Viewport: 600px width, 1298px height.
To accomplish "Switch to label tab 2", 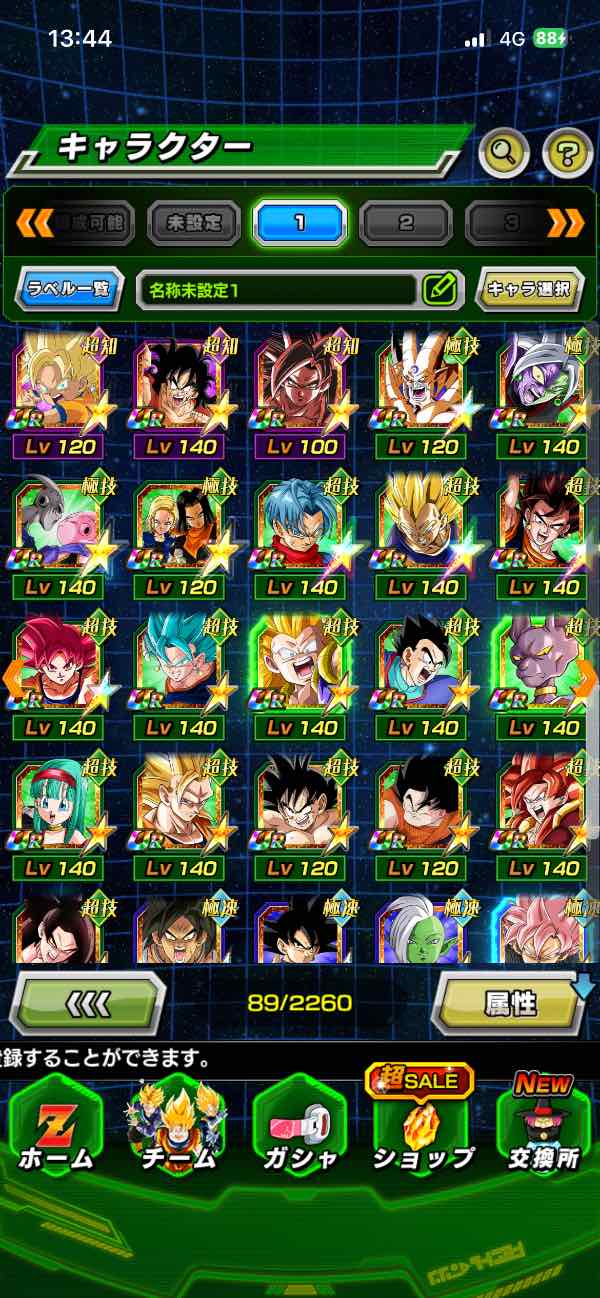I will click(x=405, y=223).
